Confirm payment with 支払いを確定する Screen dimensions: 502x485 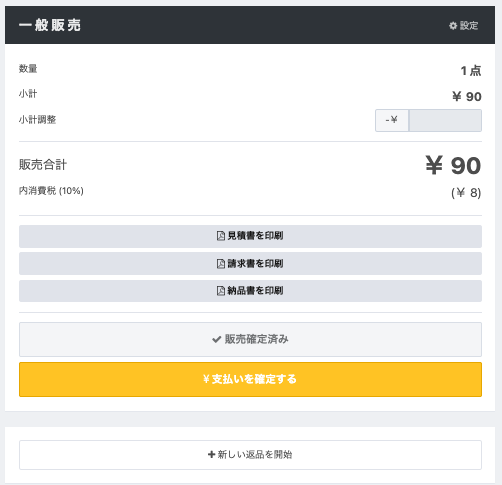coord(250,379)
